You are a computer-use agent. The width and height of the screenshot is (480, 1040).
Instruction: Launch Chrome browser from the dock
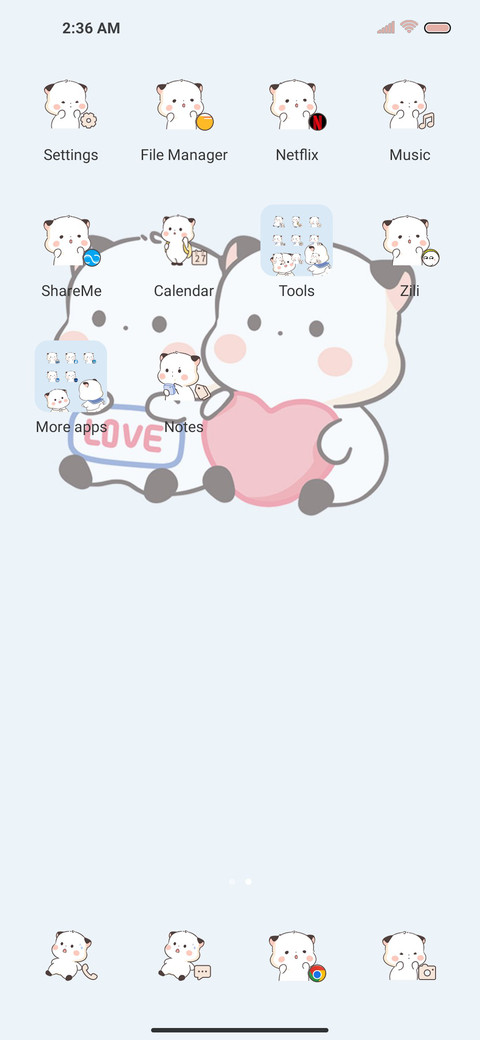297,956
